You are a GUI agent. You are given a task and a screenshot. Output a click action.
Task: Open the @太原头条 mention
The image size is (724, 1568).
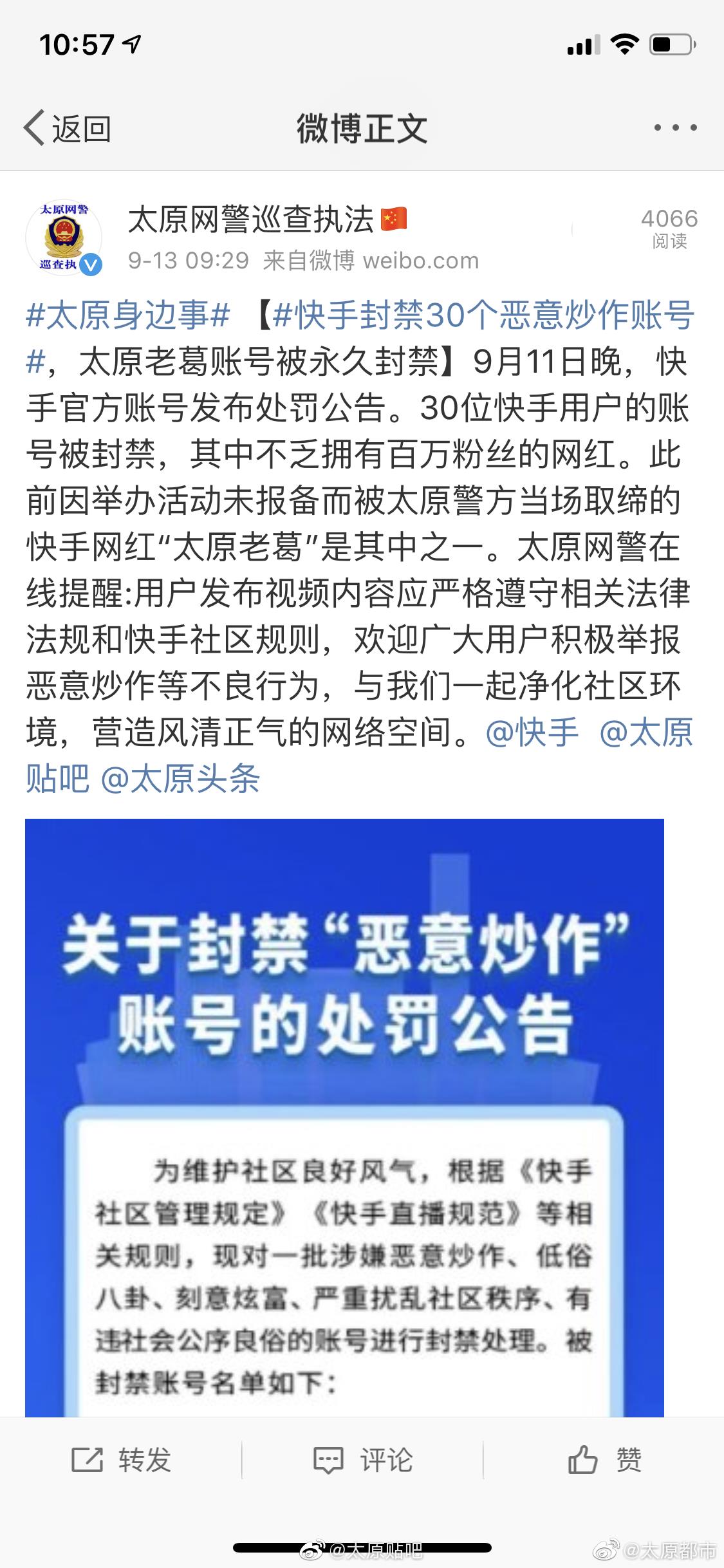(180, 779)
